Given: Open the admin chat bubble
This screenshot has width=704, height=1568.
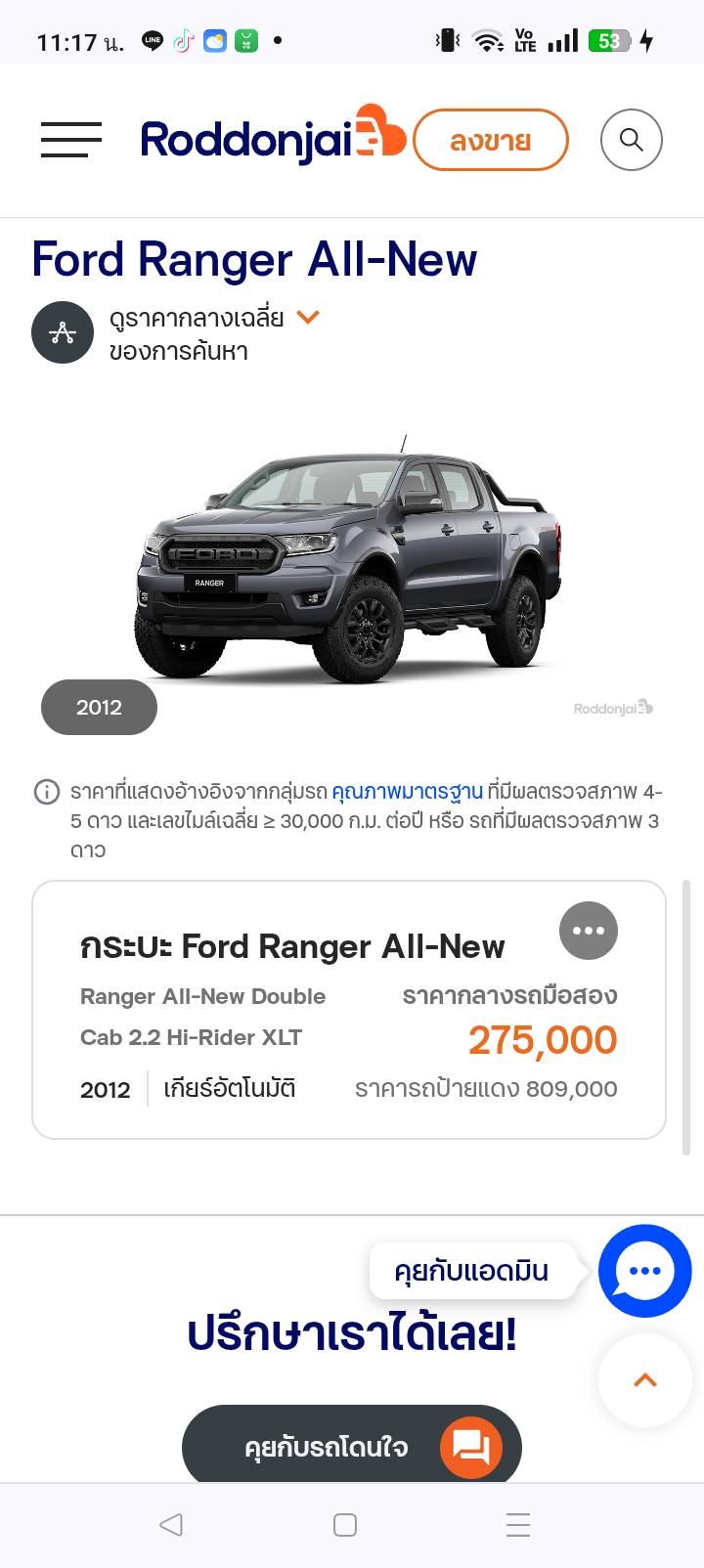Looking at the screenshot, I should click(x=644, y=1270).
